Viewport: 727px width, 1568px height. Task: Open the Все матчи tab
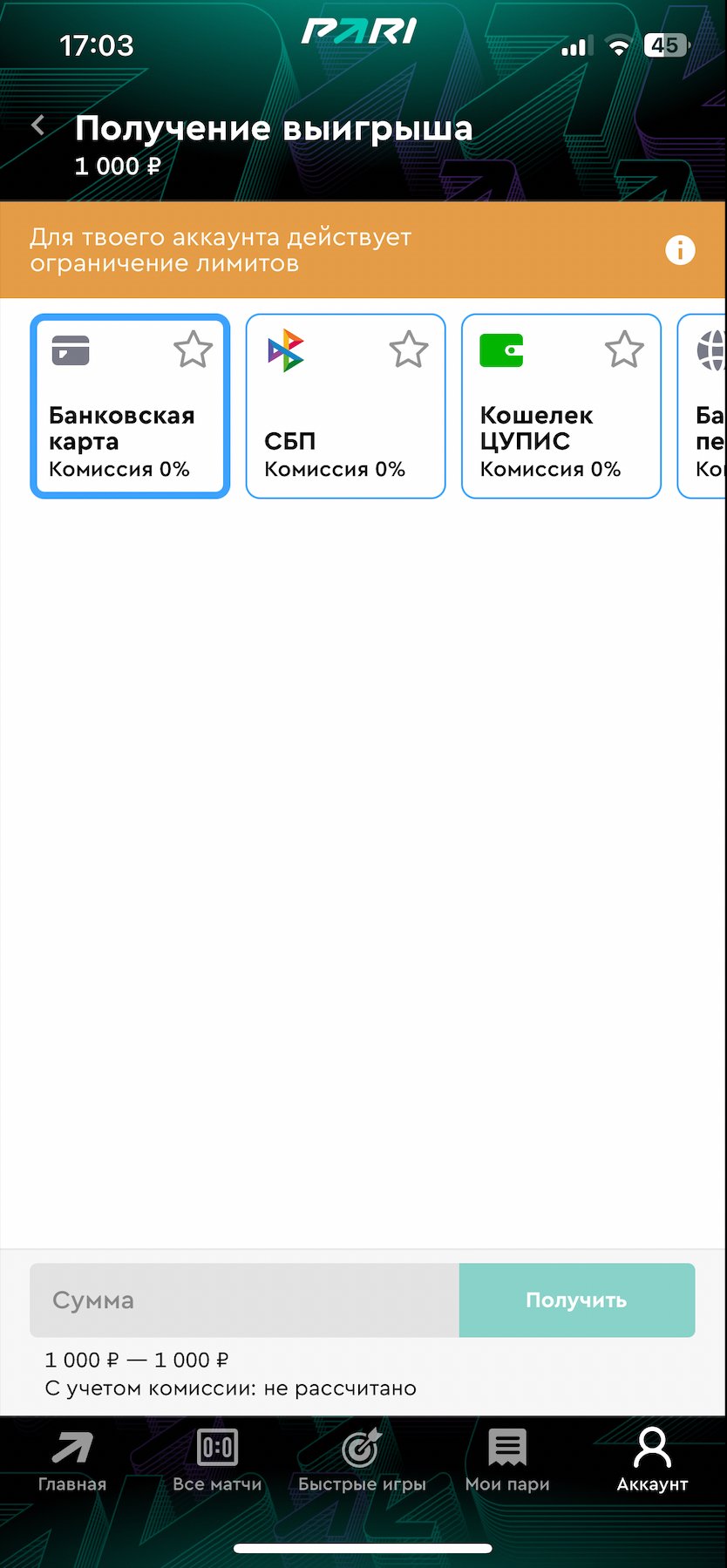click(217, 1461)
